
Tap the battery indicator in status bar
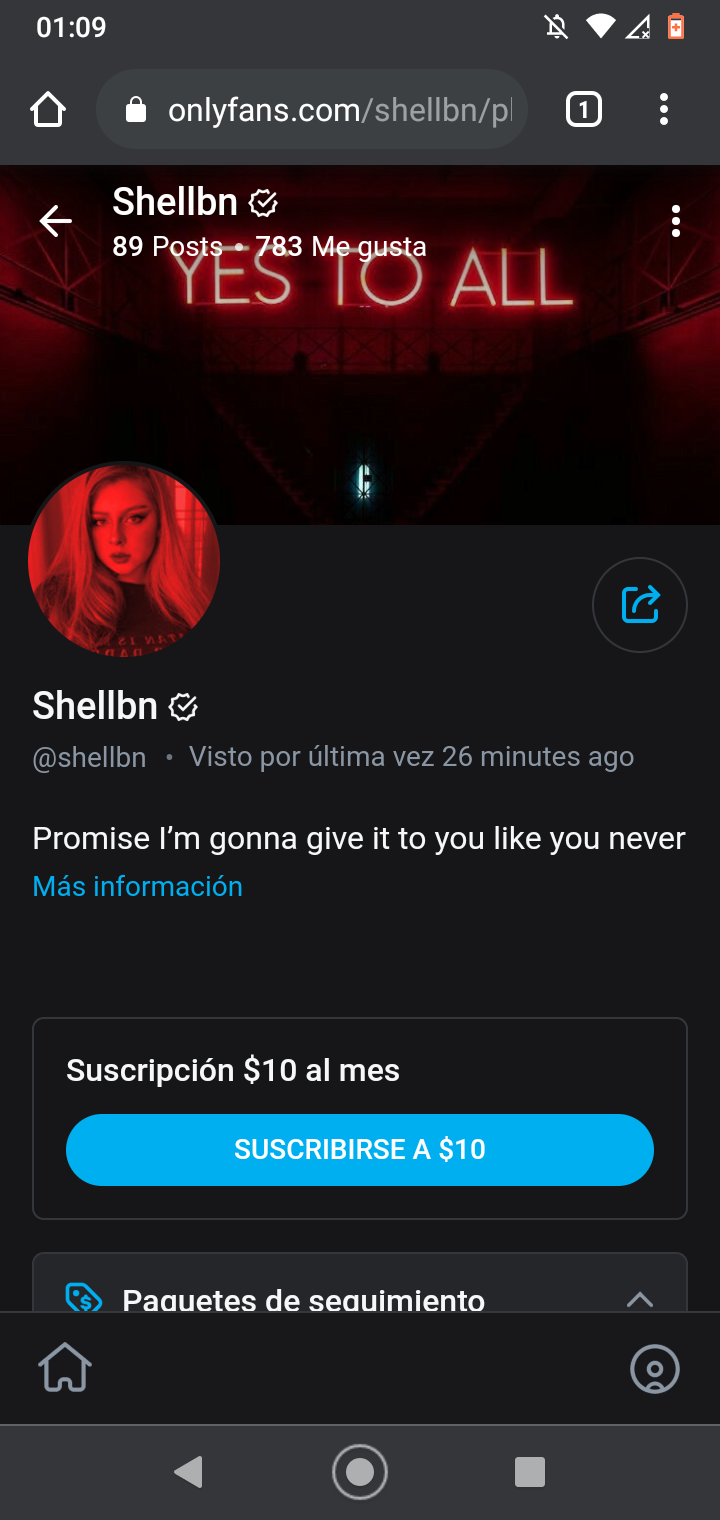[x=676, y=27]
